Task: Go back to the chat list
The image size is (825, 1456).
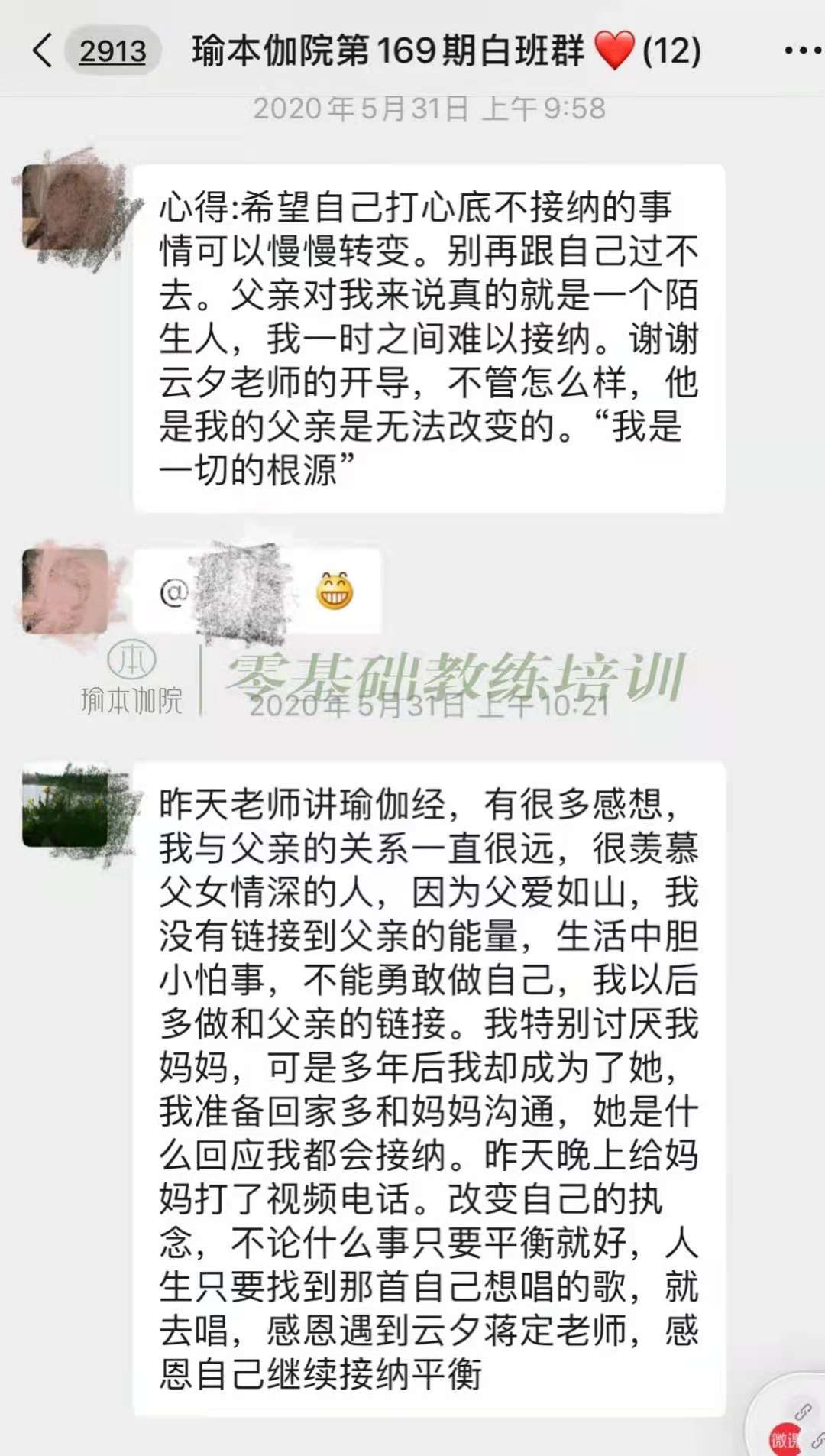Action: click(44, 50)
